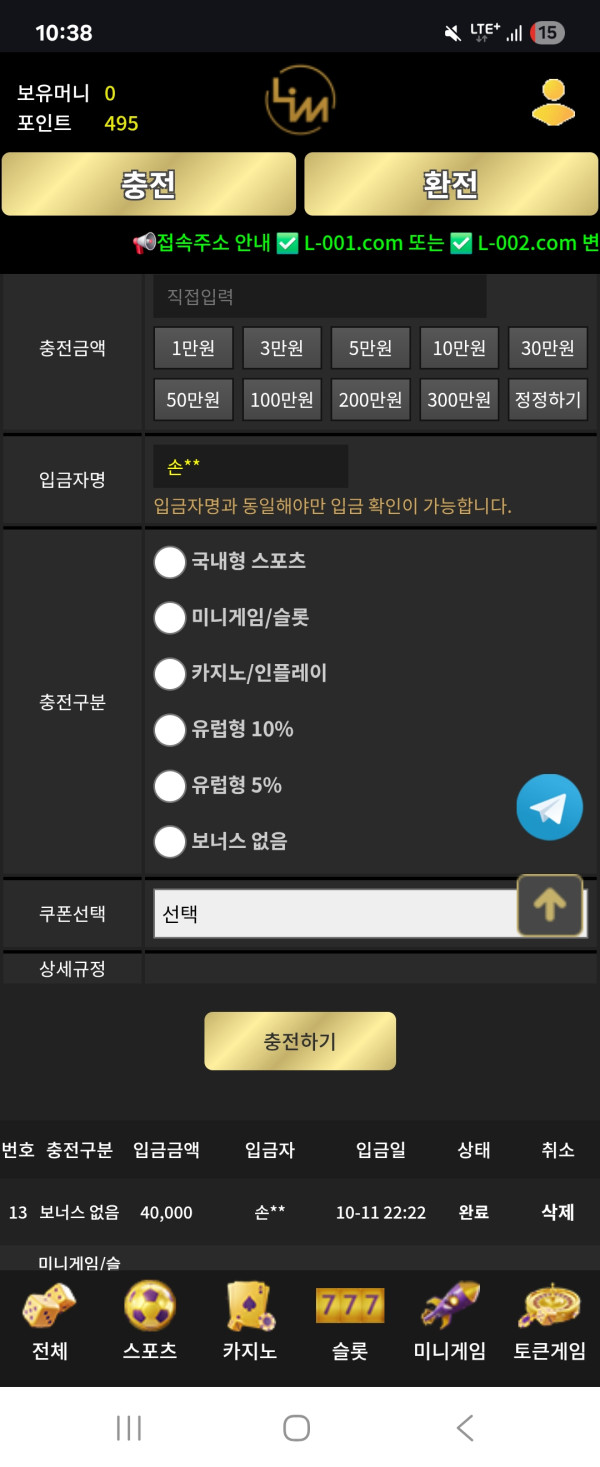Screen dimensions: 600x1467
Task: Open the profile icon
Action: point(553,102)
